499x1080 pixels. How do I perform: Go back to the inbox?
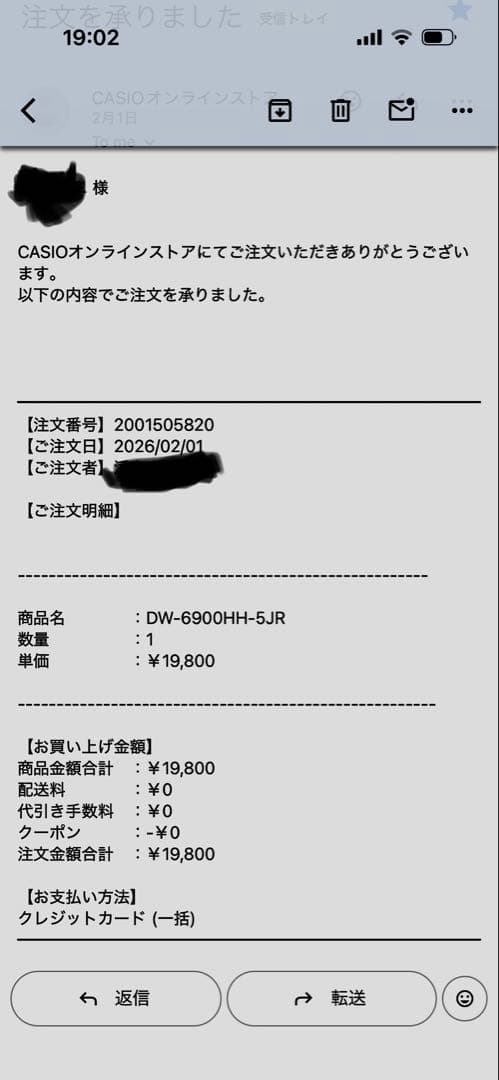[28, 110]
